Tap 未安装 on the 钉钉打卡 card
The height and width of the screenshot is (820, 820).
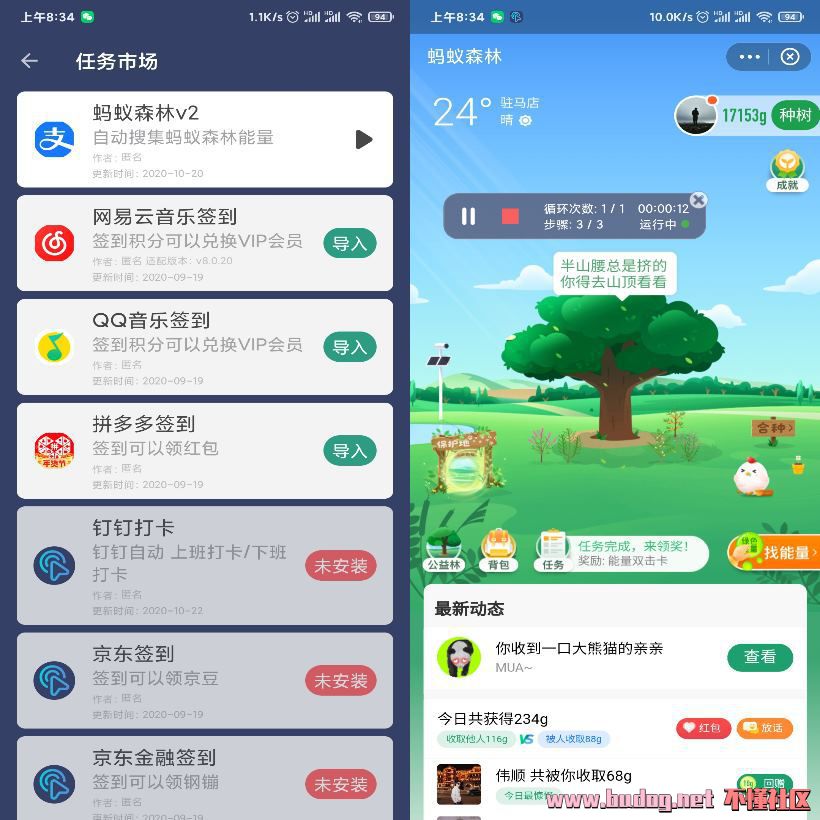coord(341,566)
